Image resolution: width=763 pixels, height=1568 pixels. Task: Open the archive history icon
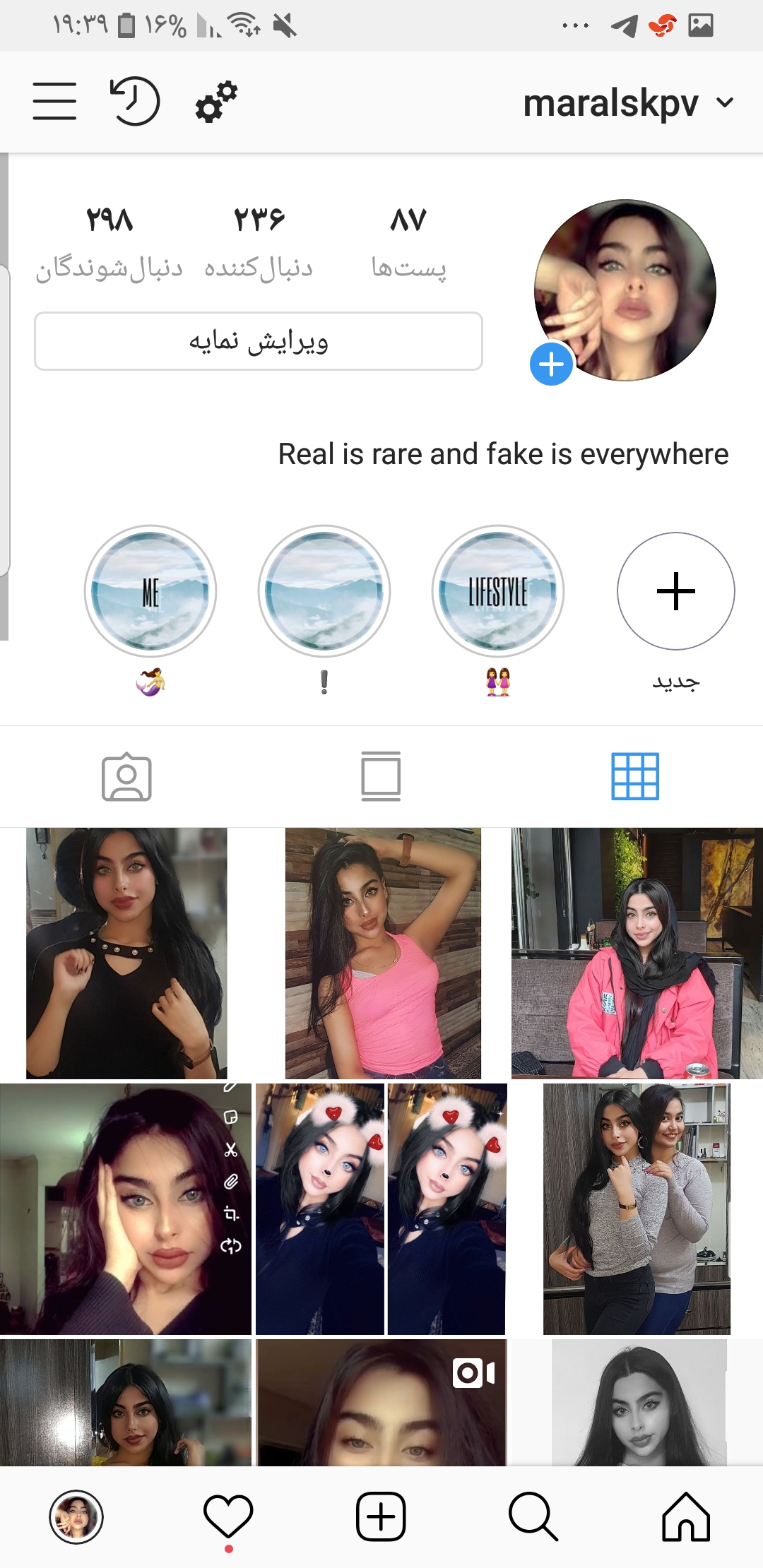[x=135, y=101]
